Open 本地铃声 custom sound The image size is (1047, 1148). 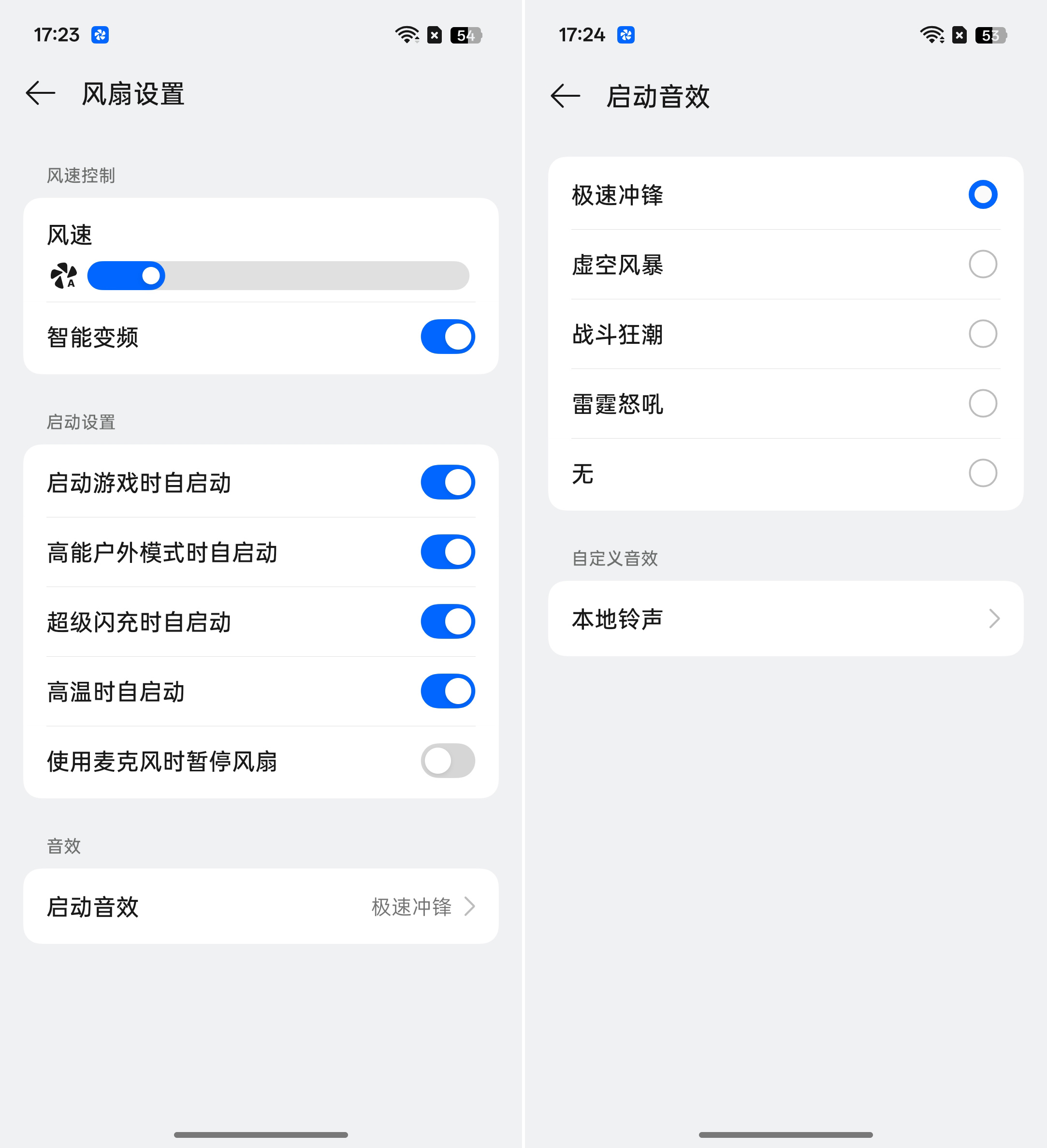tap(785, 618)
